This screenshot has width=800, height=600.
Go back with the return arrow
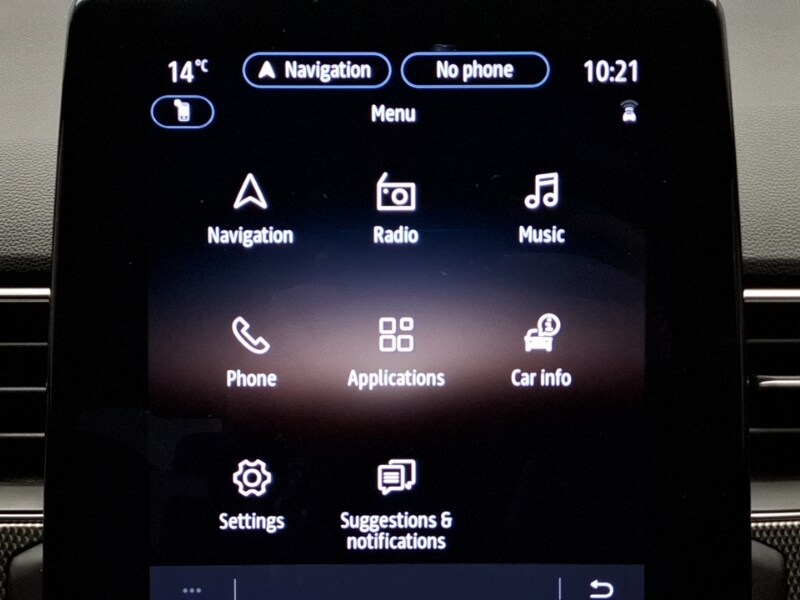601,587
